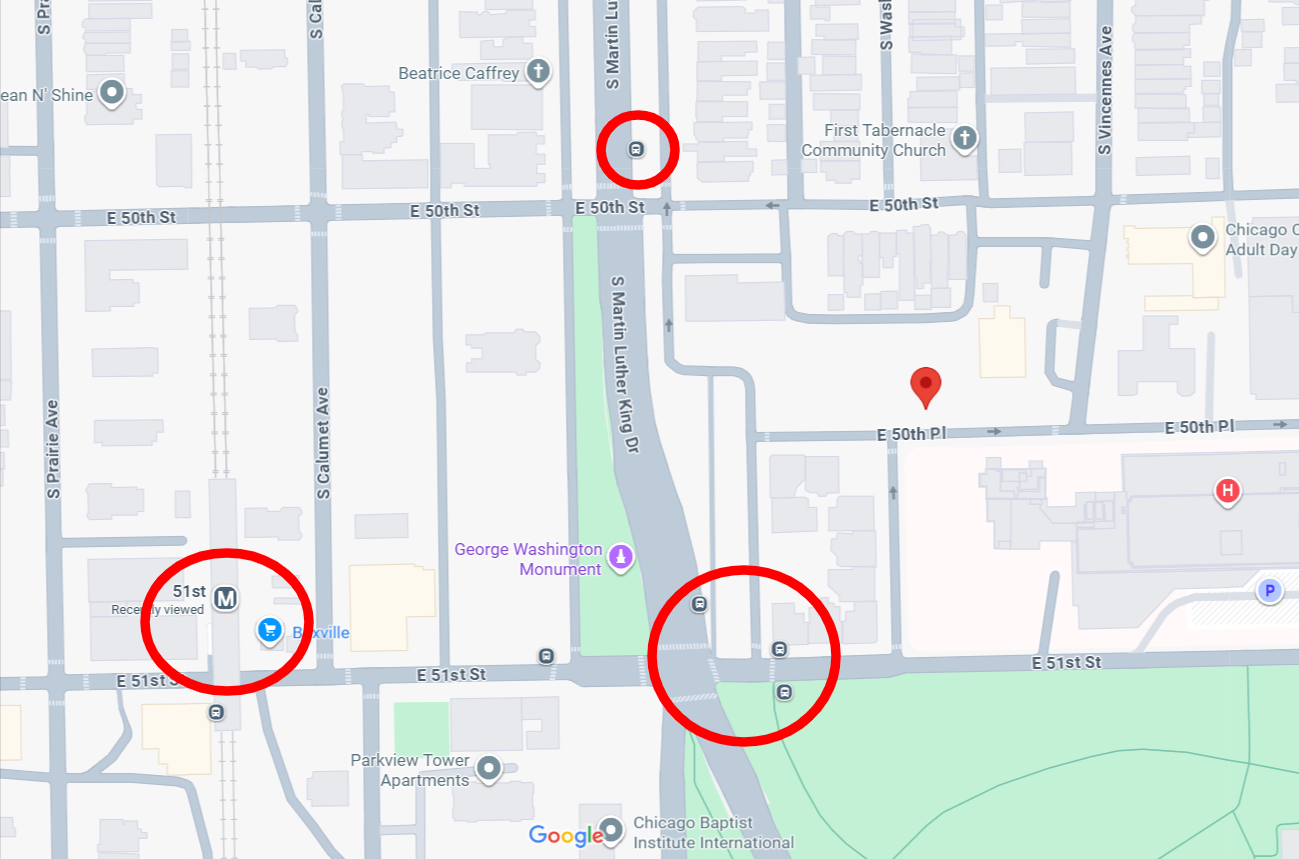Open the 51st metro station marker
1299x859 pixels.
[x=226, y=599]
